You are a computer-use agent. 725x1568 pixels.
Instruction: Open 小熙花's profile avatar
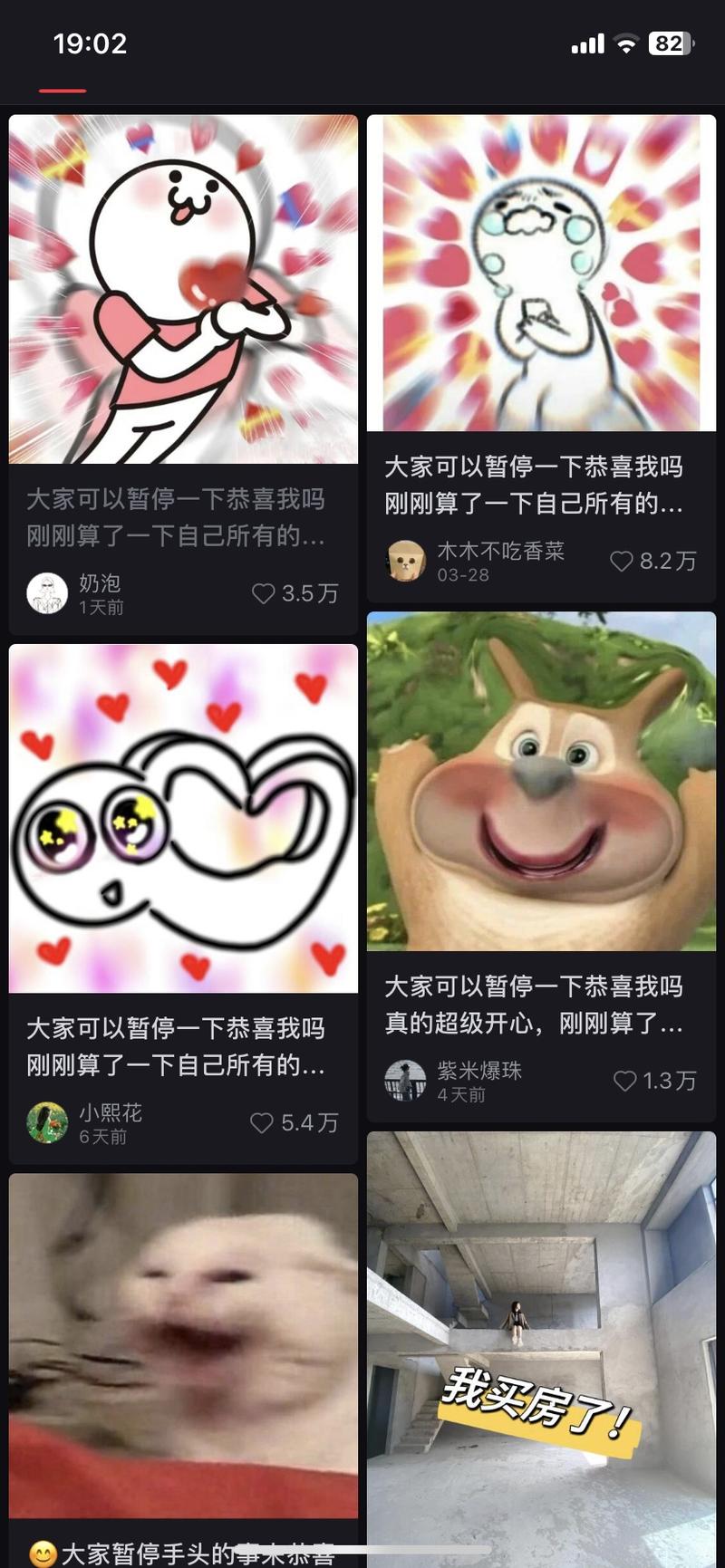point(46,1124)
